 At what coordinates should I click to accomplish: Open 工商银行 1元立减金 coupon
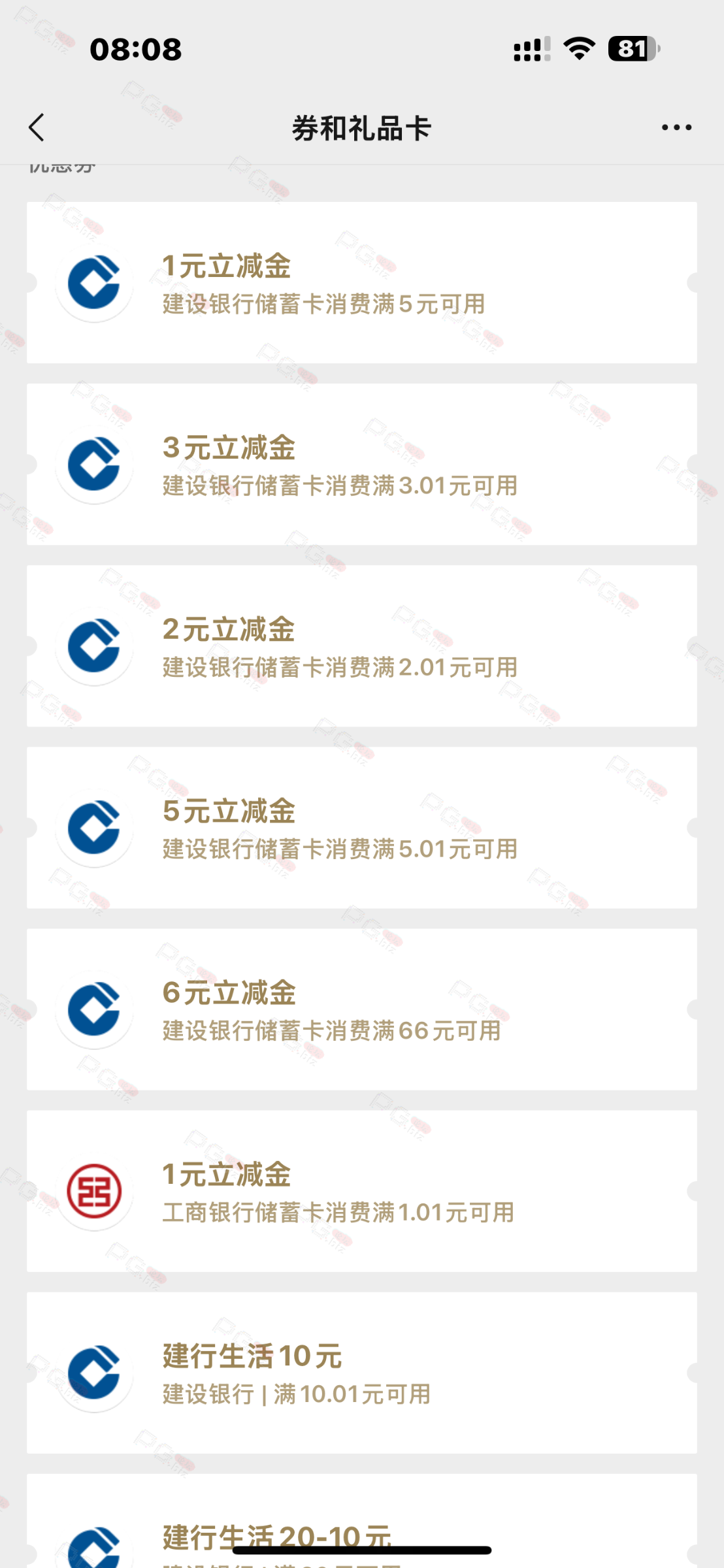click(x=361, y=1191)
